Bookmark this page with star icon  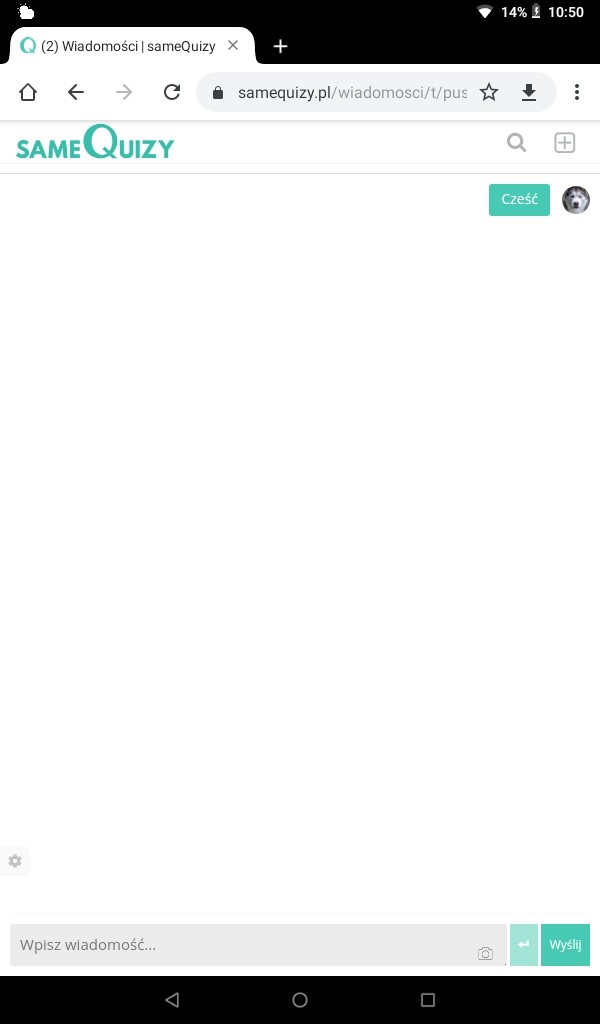coord(489,92)
